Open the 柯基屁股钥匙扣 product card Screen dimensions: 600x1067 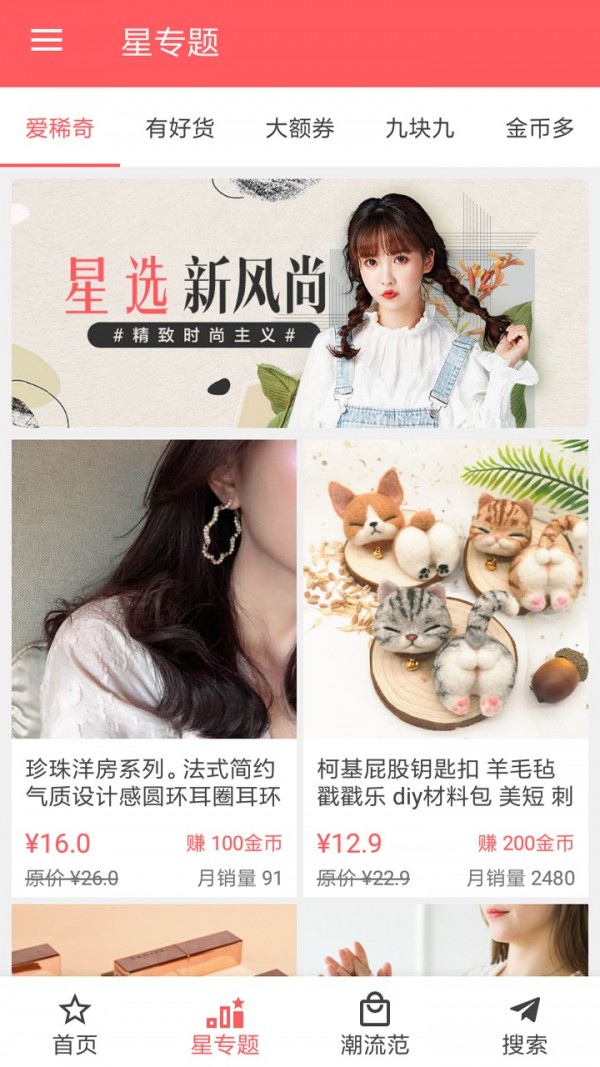pyautogui.click(x=446, y=667)
